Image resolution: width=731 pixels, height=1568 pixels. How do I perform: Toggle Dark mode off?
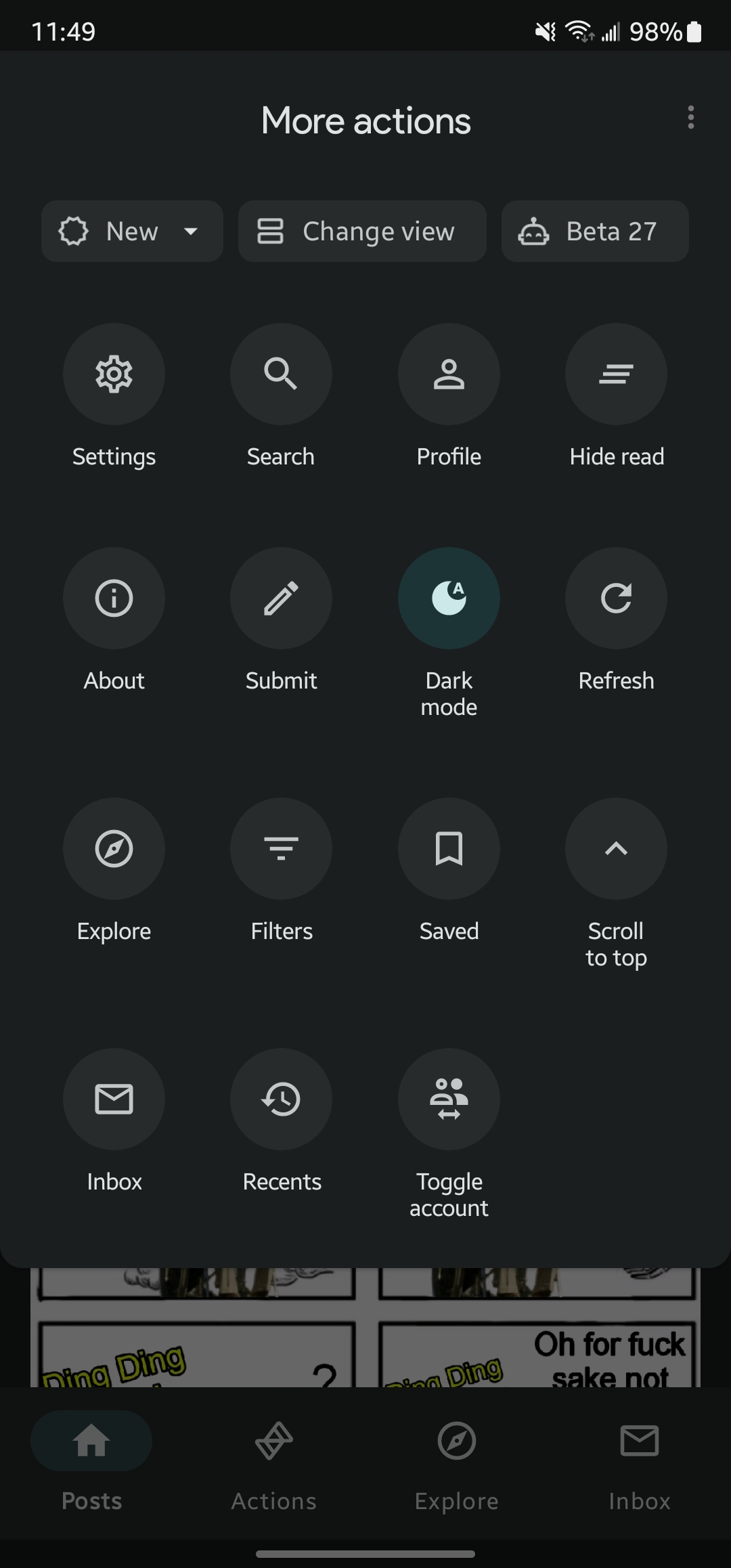[449, 598]
